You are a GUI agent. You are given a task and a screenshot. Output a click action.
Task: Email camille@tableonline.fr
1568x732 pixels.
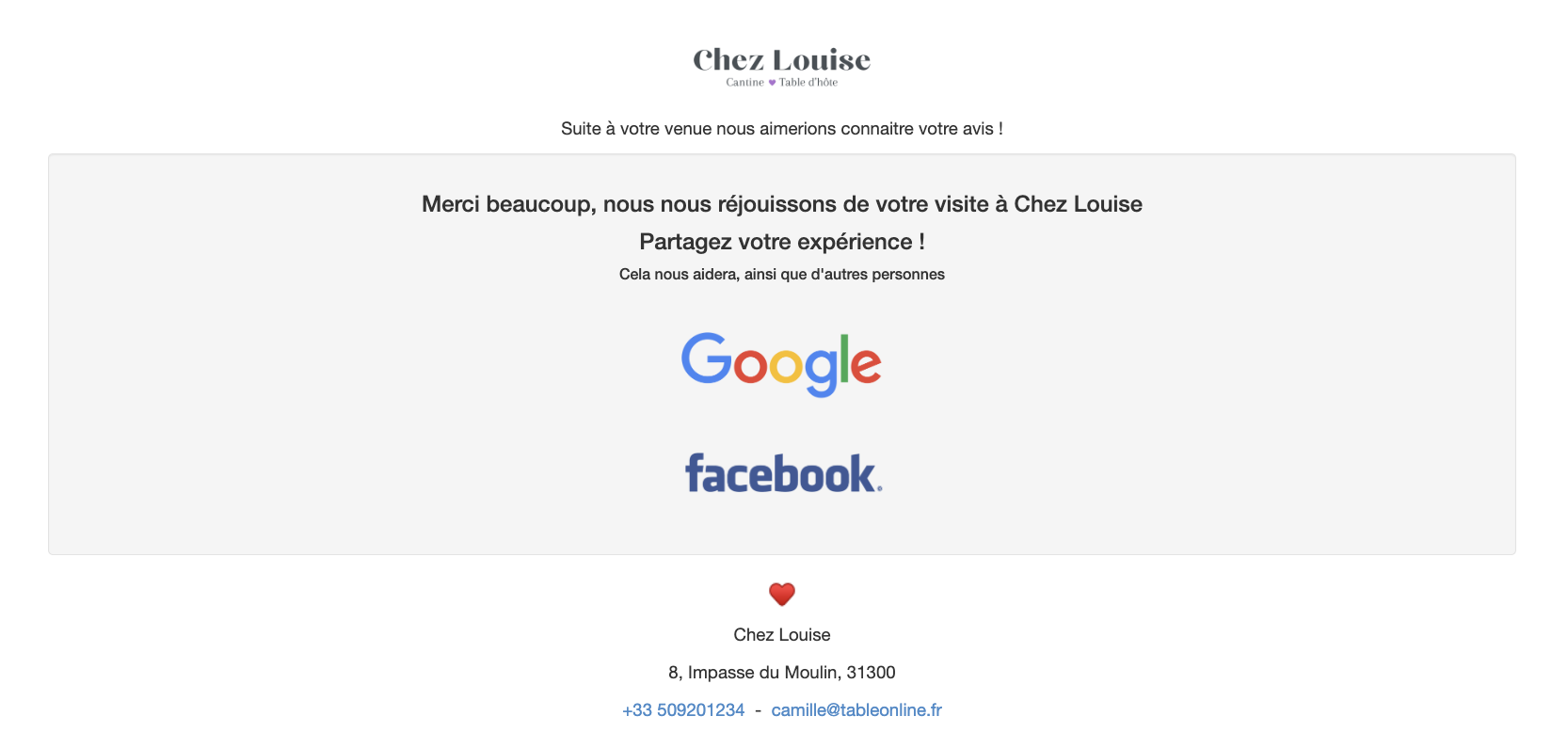(x=856, y=710)
